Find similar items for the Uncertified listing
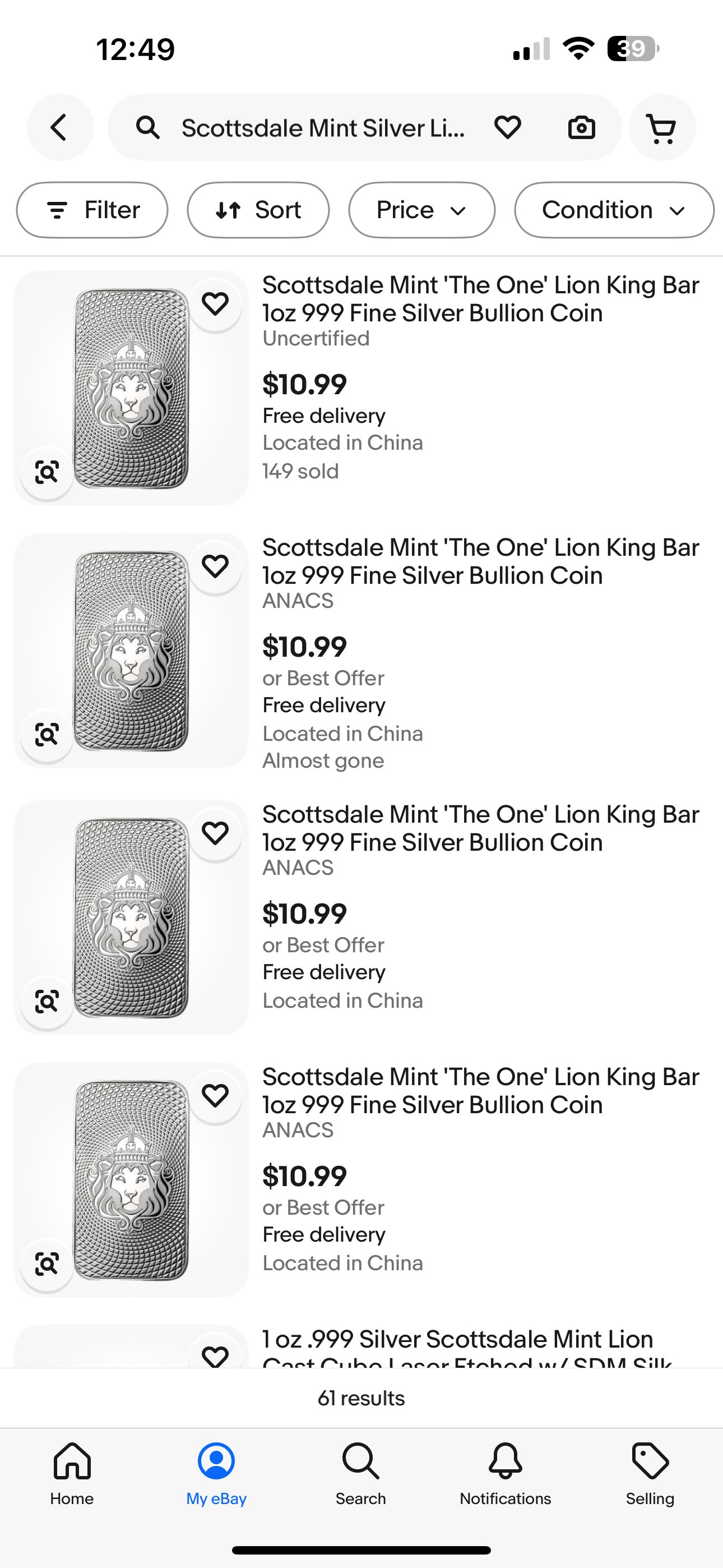Screen dimensions: 723x1568 coord(47,472)
